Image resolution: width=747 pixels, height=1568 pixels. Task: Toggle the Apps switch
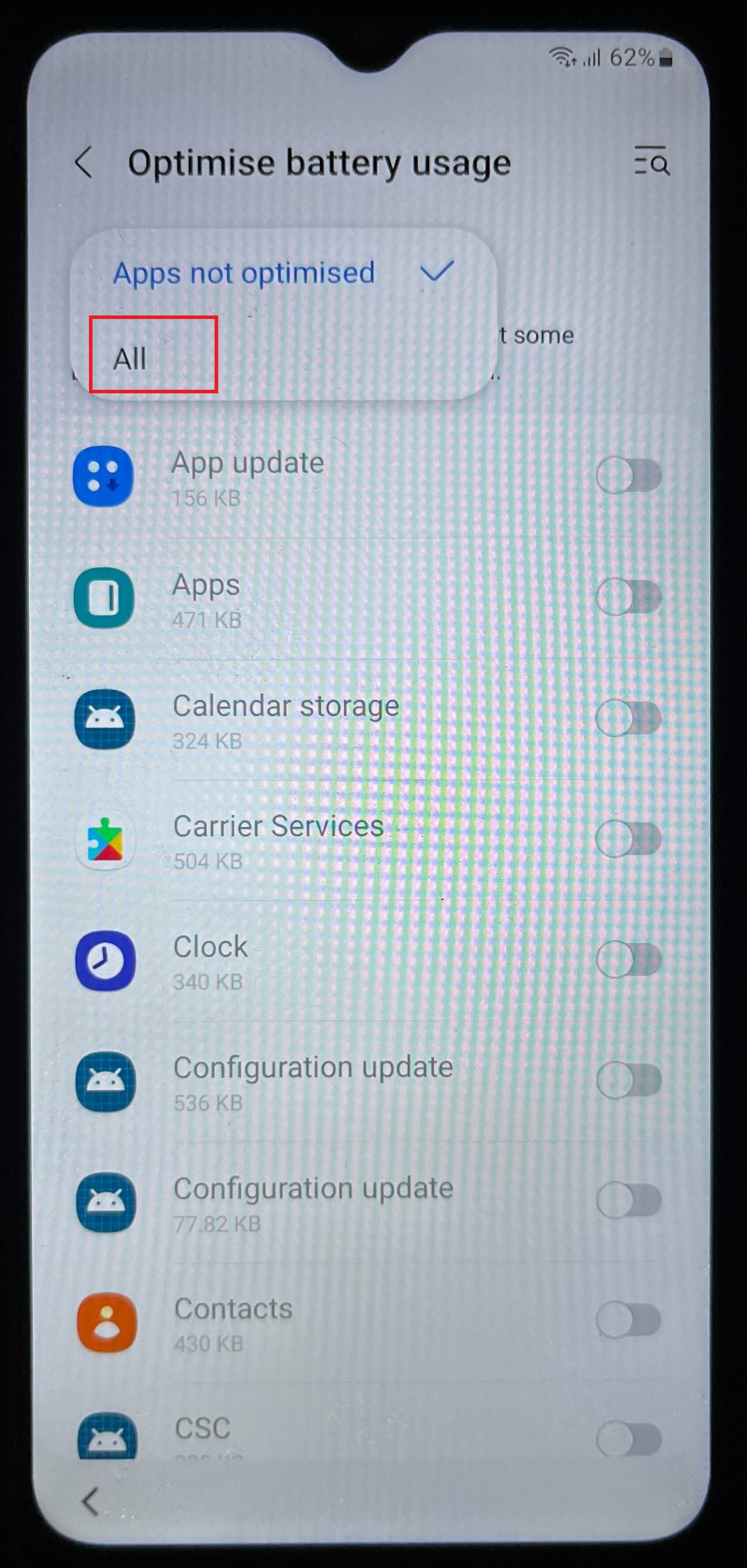628,596
